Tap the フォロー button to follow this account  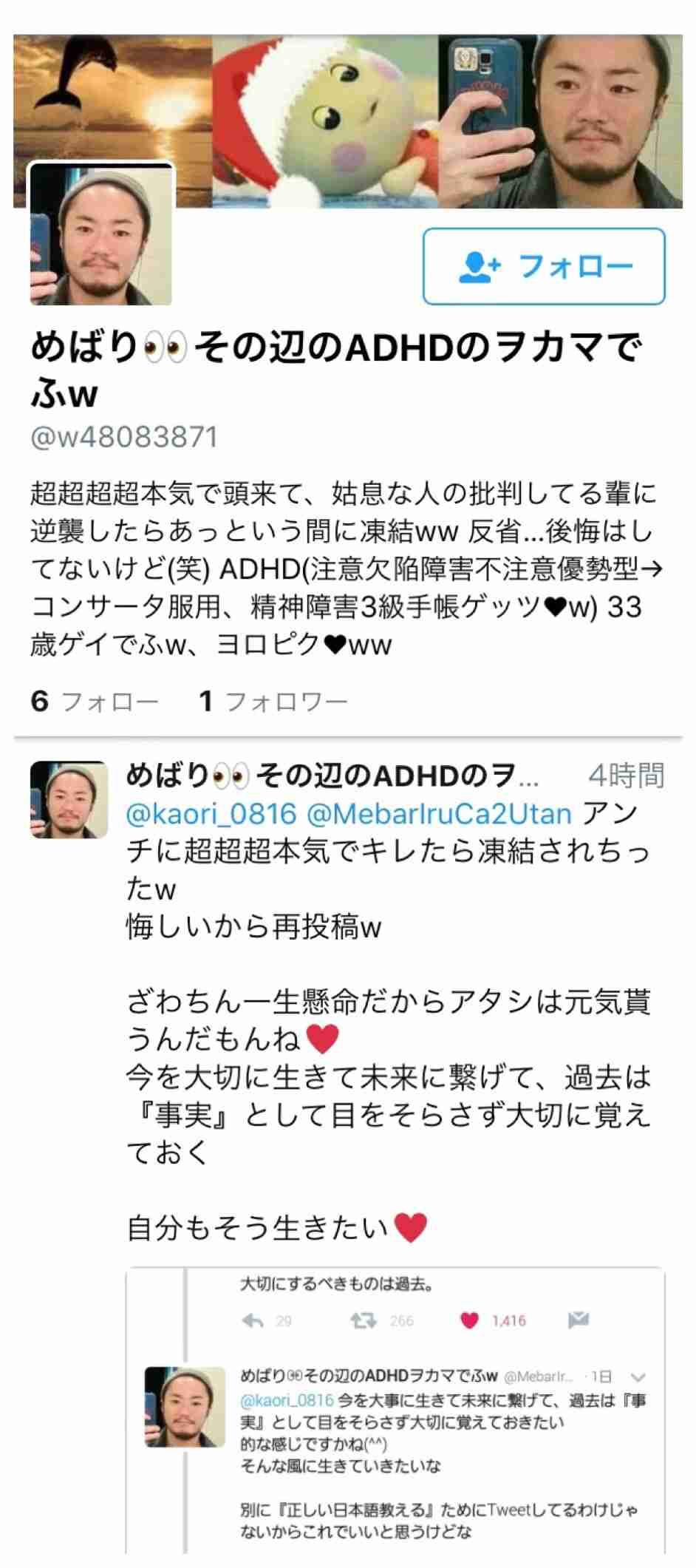point(544,266)
